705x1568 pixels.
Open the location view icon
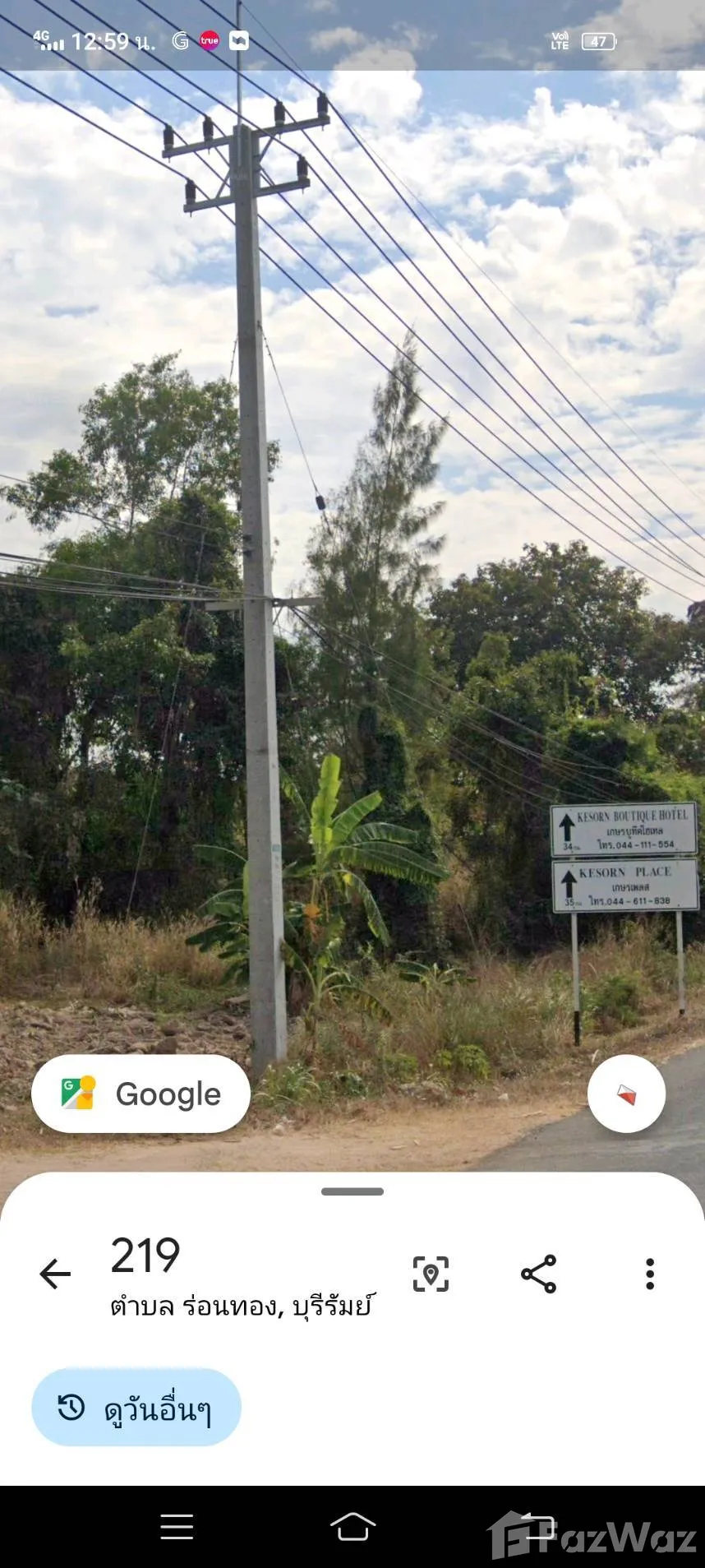(x=431, y=1274)
